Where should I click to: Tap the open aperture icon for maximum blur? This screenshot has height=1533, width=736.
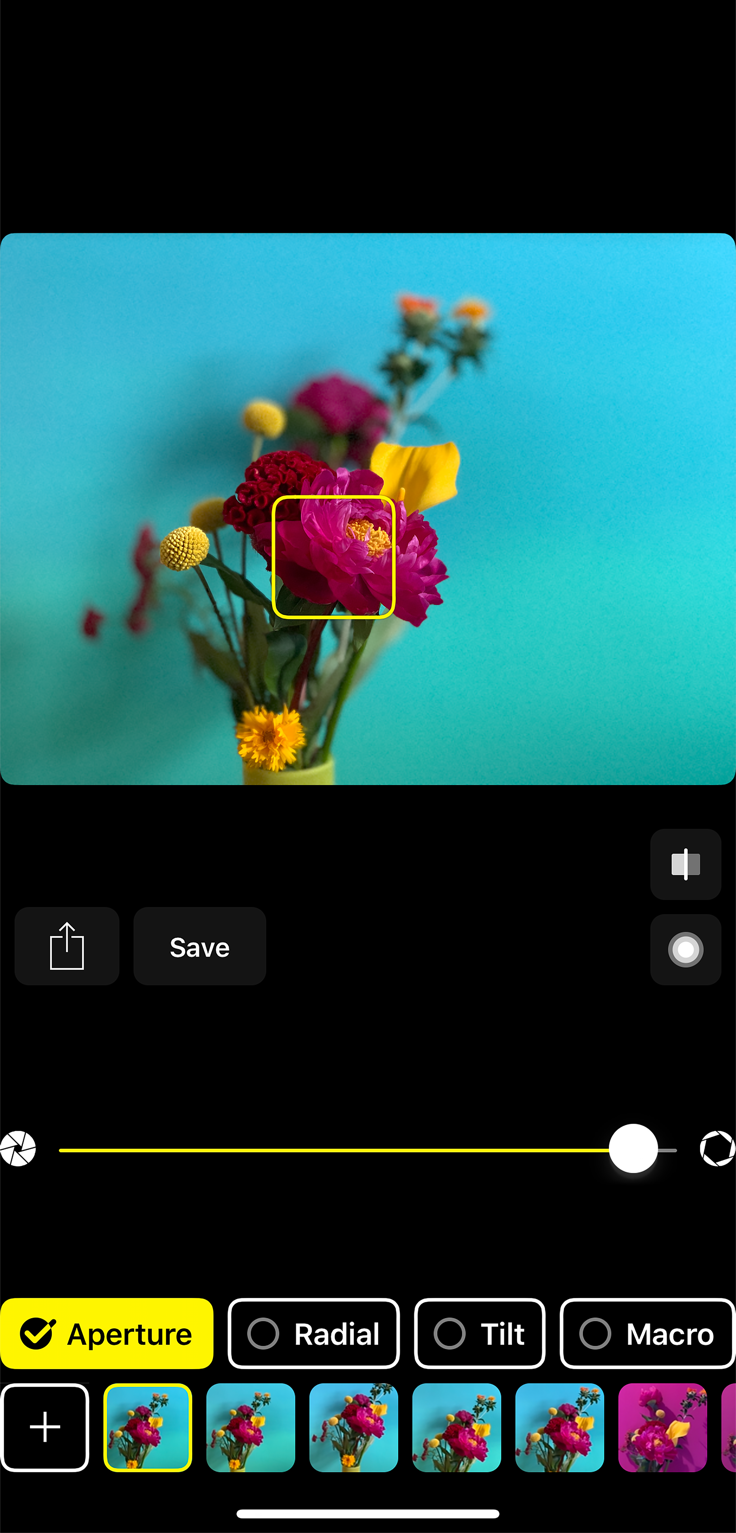click(x=717, y=1149)
